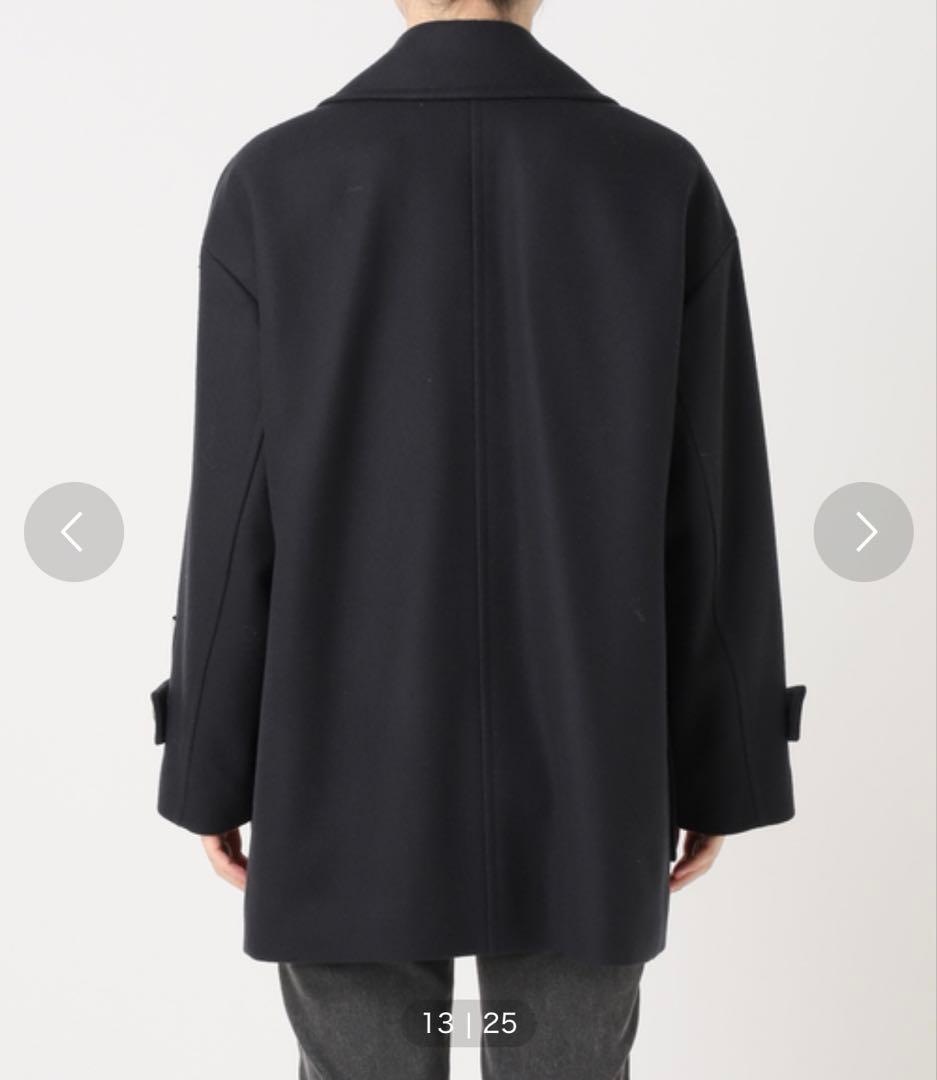The width and height of the screenshot is (937, 1080).
Task: Select the image position indicator at the bottom
Action: 468,1024
